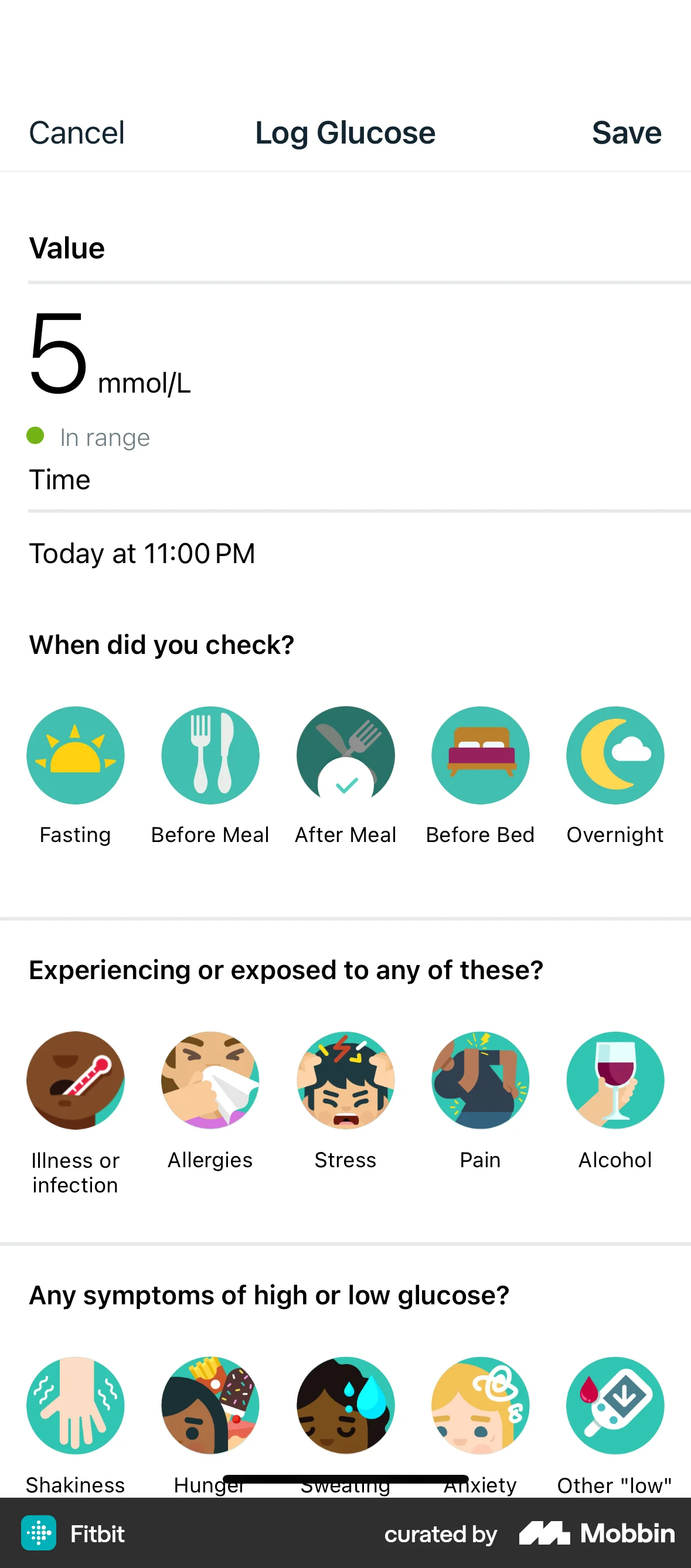The image size is (691, 1568).
Task: Select the Anxiety symptom icon
Action: (480, 1405)
